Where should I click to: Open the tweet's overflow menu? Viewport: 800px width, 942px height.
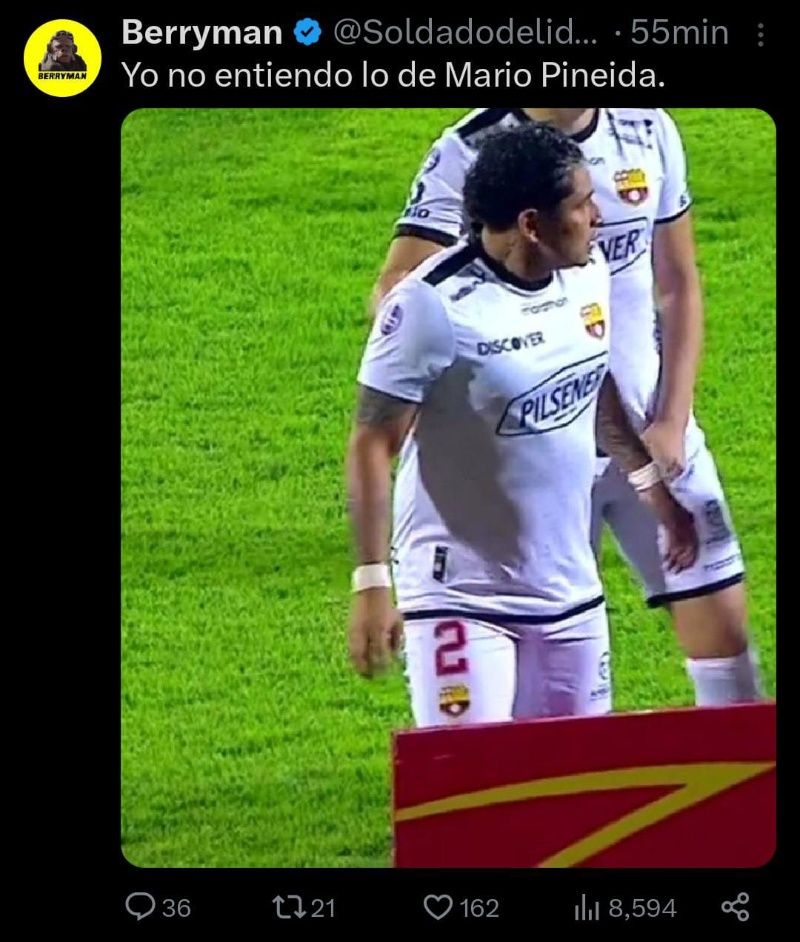click(761, 35)
